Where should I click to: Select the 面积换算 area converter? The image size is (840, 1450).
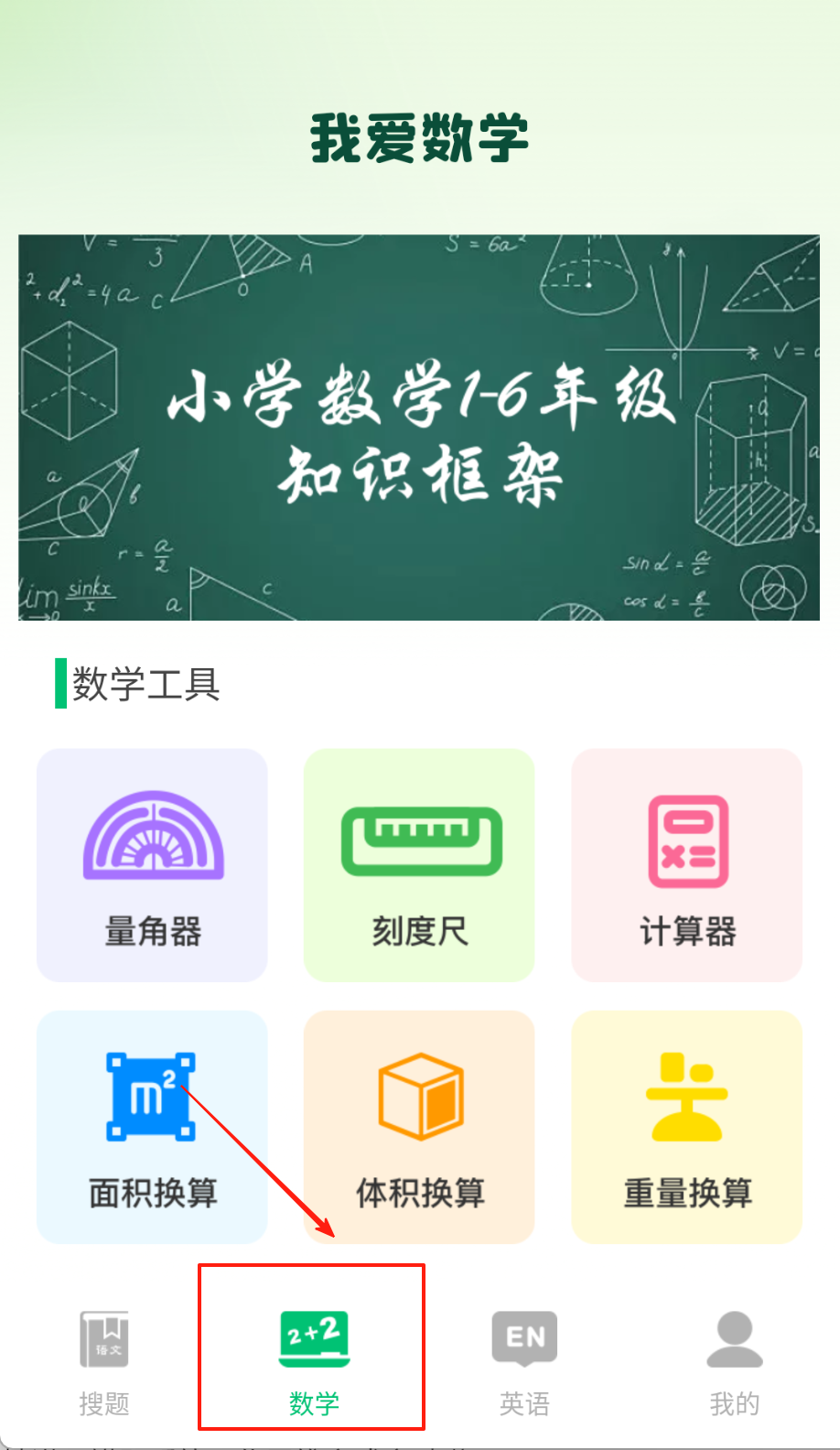tap(152, 1127)
